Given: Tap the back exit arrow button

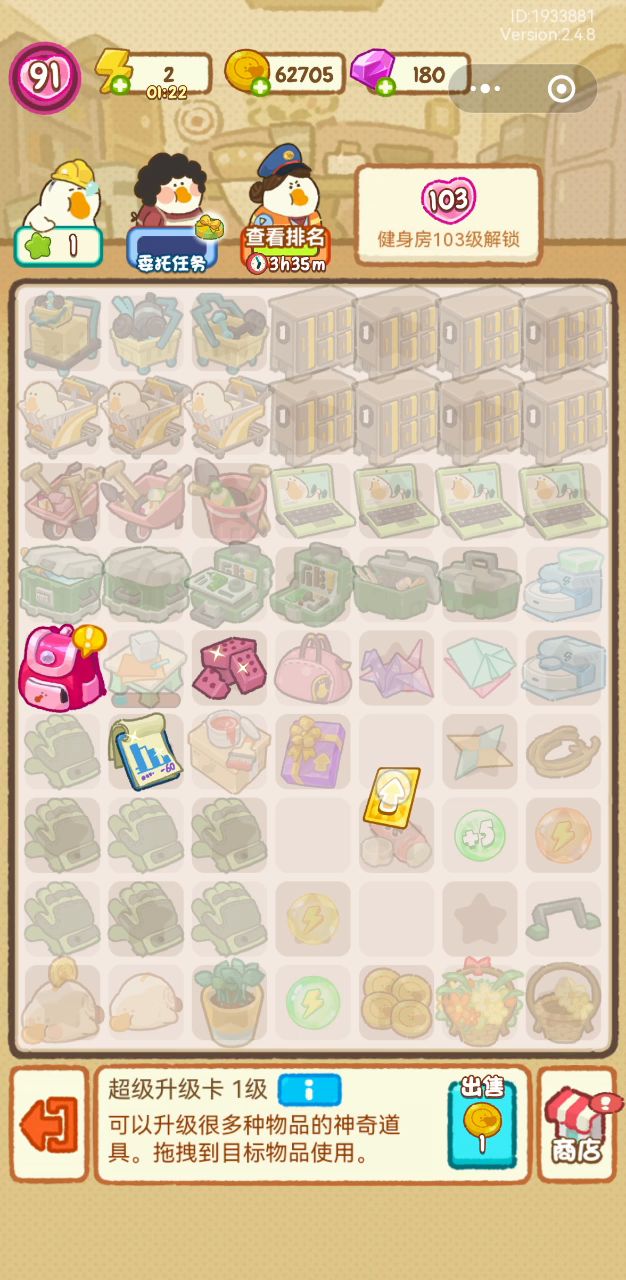Looking at the screenshot, I should tap(49, 1125).
